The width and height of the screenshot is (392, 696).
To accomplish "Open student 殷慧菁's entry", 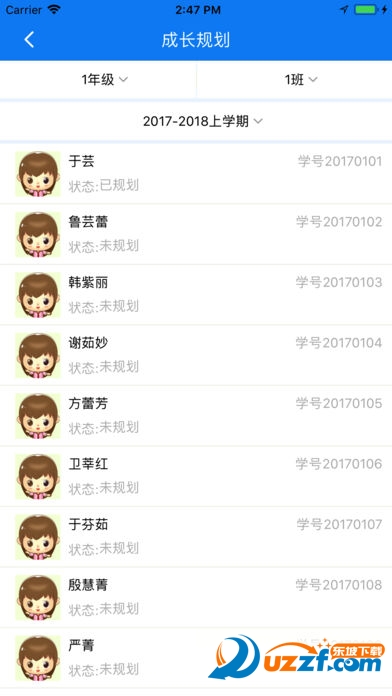I will click(196, 597).
